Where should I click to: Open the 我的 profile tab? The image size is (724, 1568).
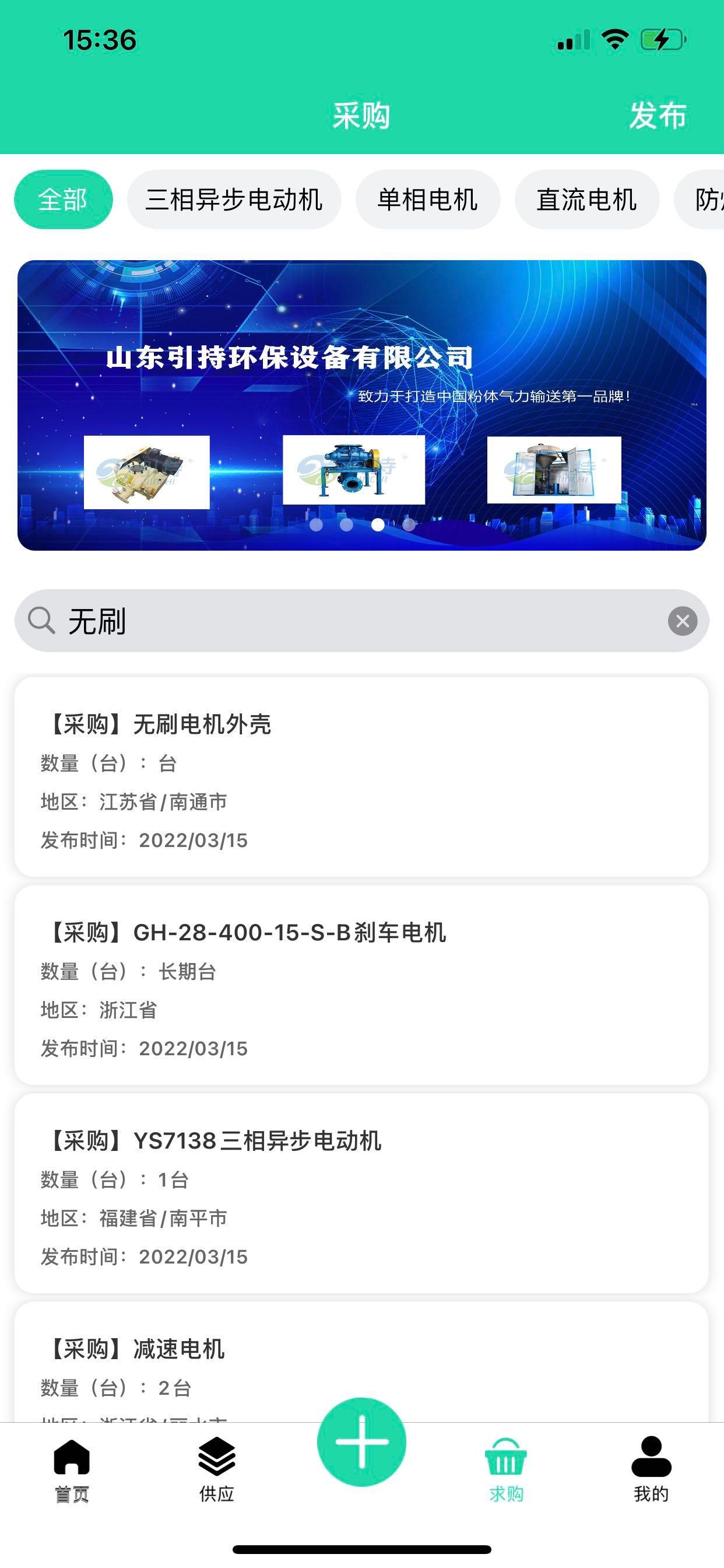click(651, 1468)
